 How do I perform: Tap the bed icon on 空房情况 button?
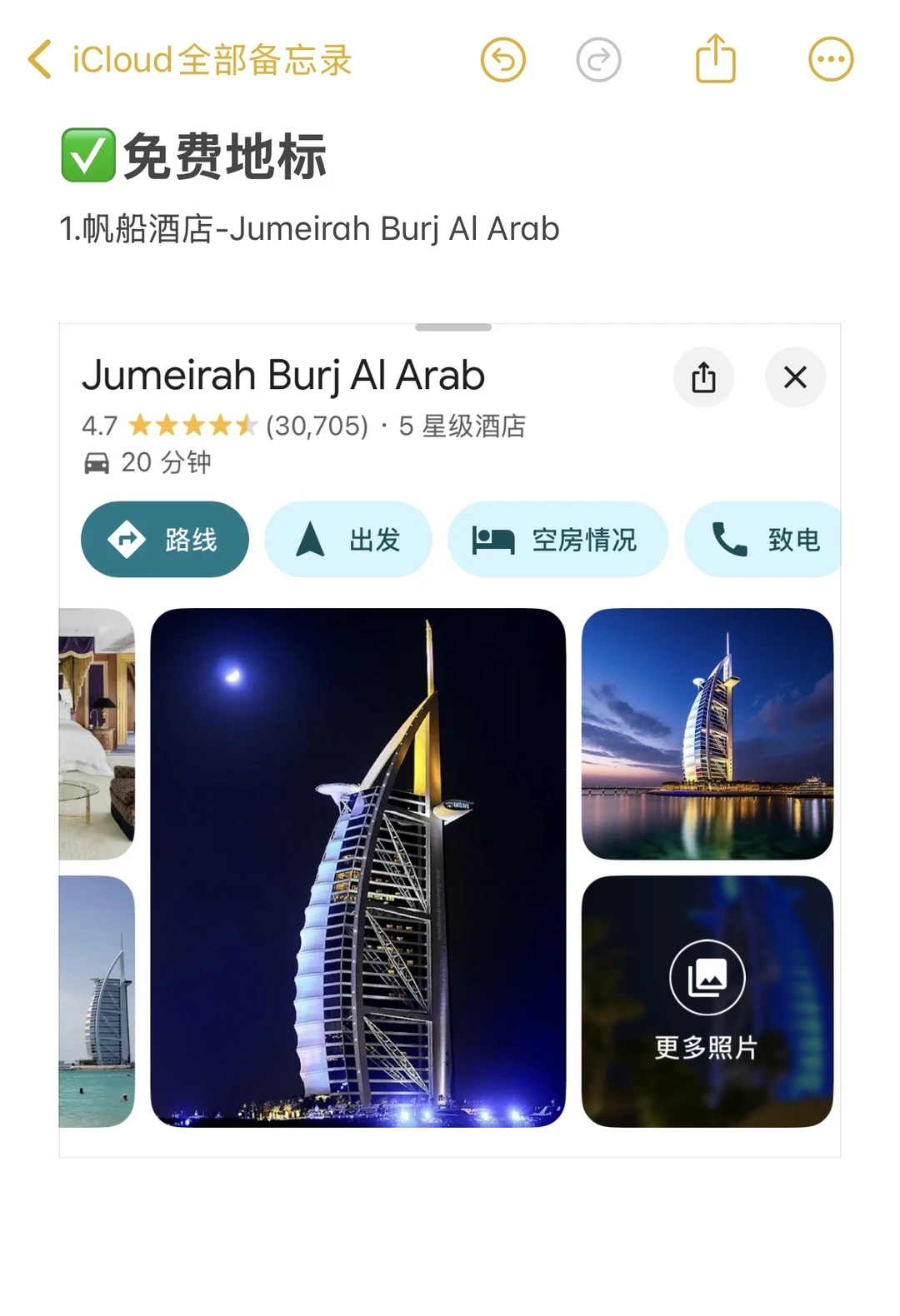pyautogui.click(x=493, y=539)
